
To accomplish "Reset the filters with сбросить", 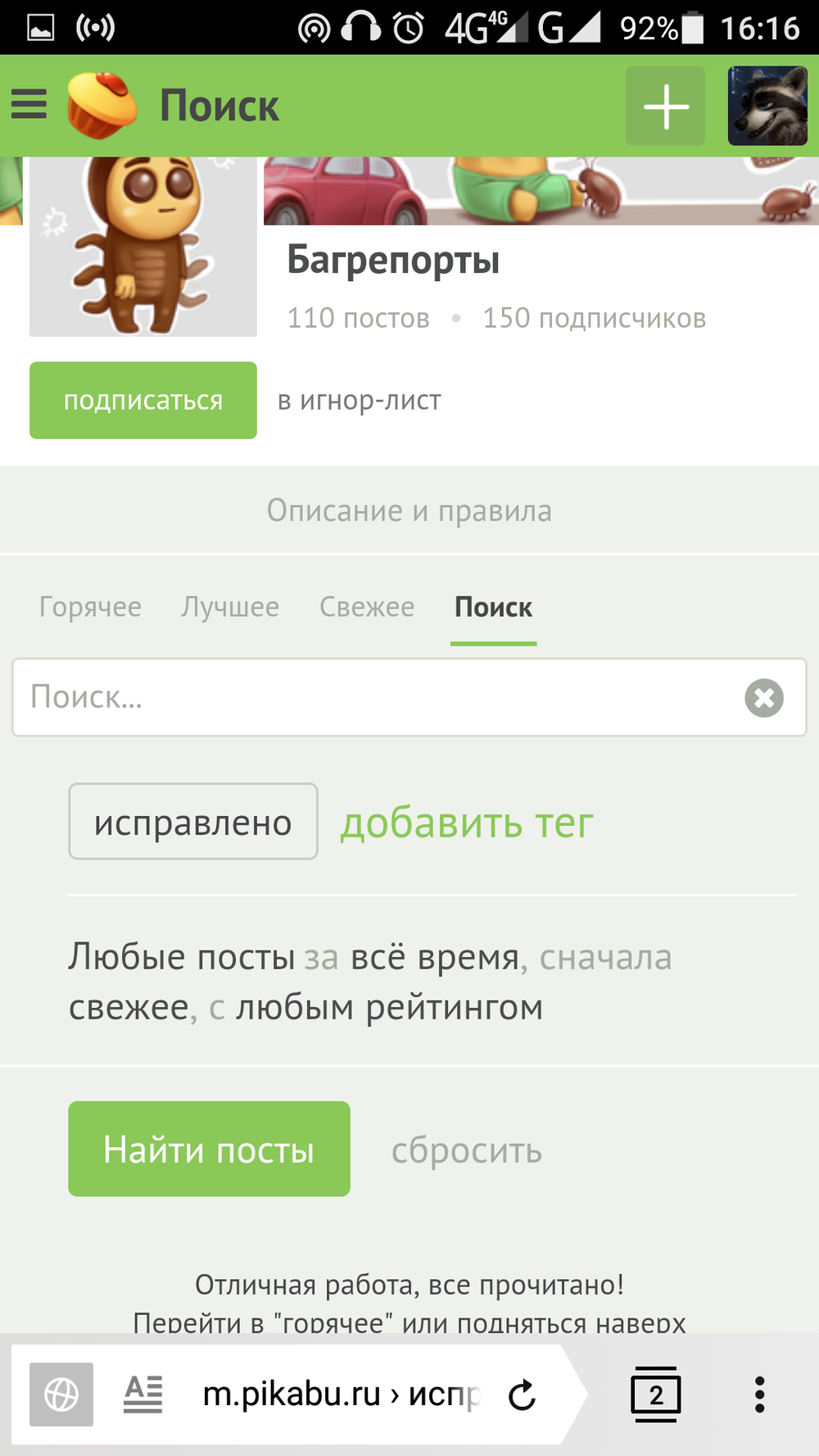I will pyautogui.click(x=467, y=1150).
